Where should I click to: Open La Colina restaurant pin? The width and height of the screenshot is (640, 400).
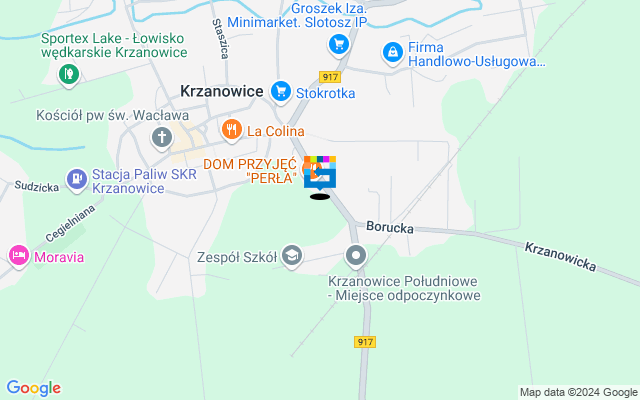pos(232,129)
